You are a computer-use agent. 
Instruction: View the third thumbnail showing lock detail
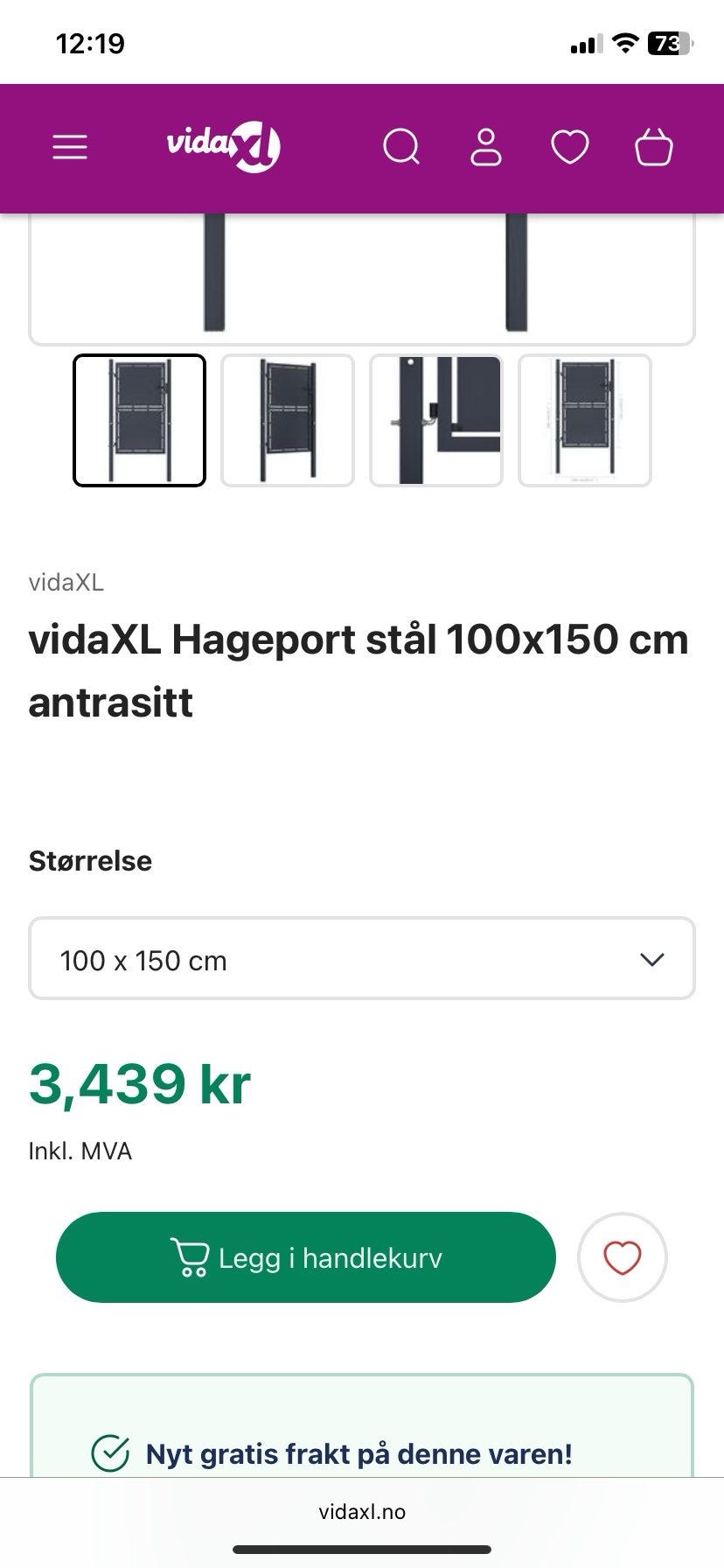[436, 420]
